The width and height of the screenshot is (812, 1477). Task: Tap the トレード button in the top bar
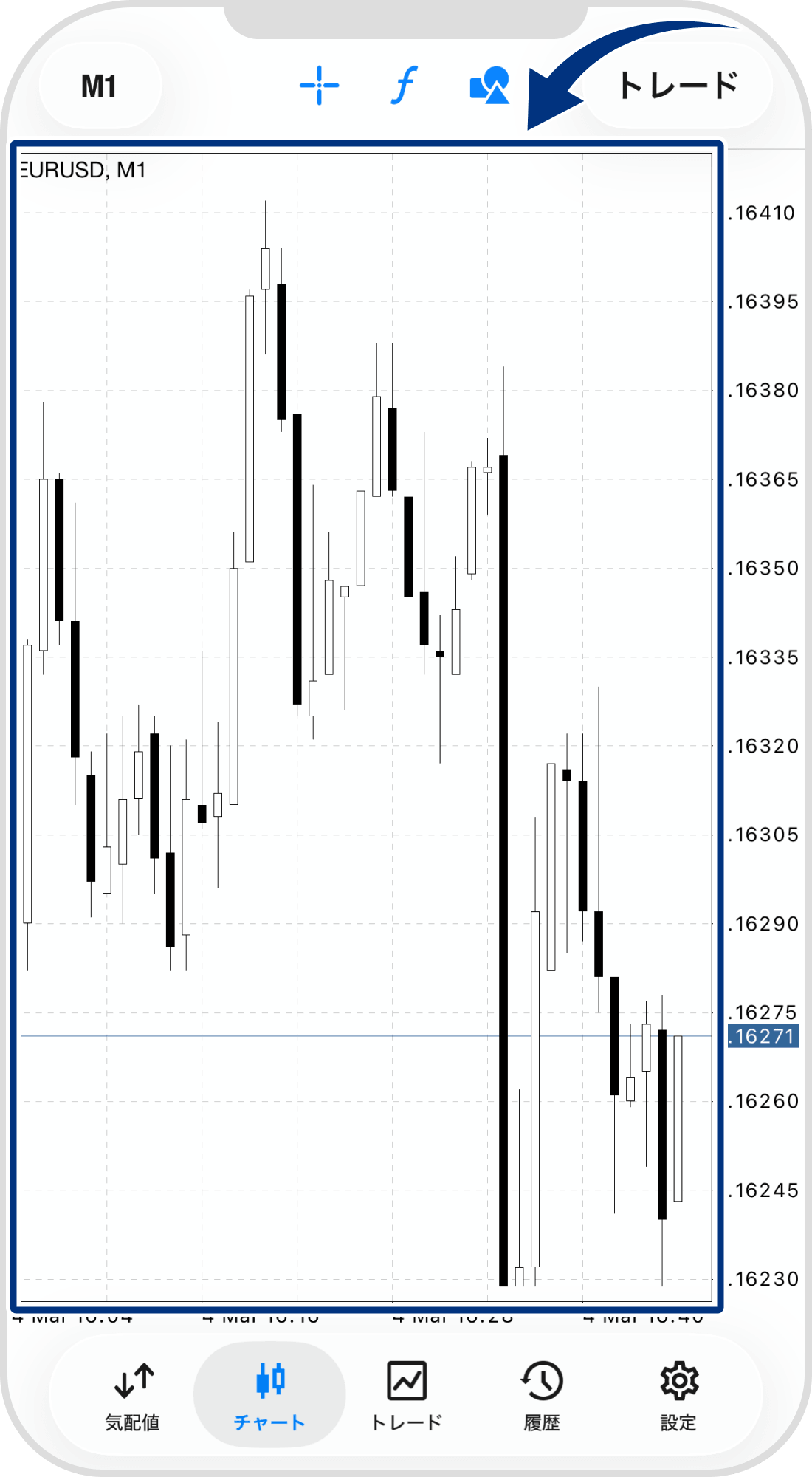pyautogui.click(x=678, y=86)
